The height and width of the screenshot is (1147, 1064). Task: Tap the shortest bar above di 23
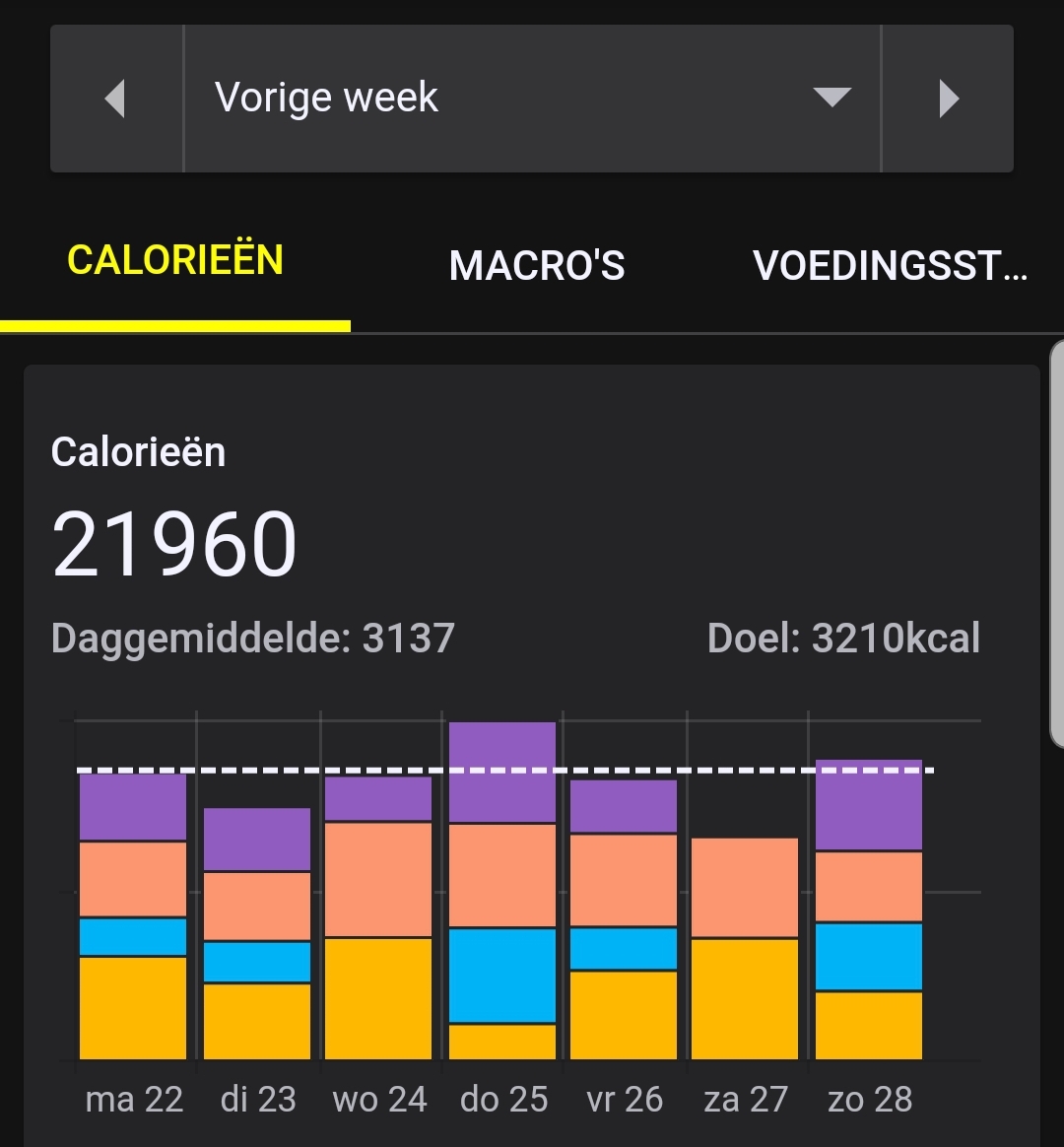pos(257,936)
